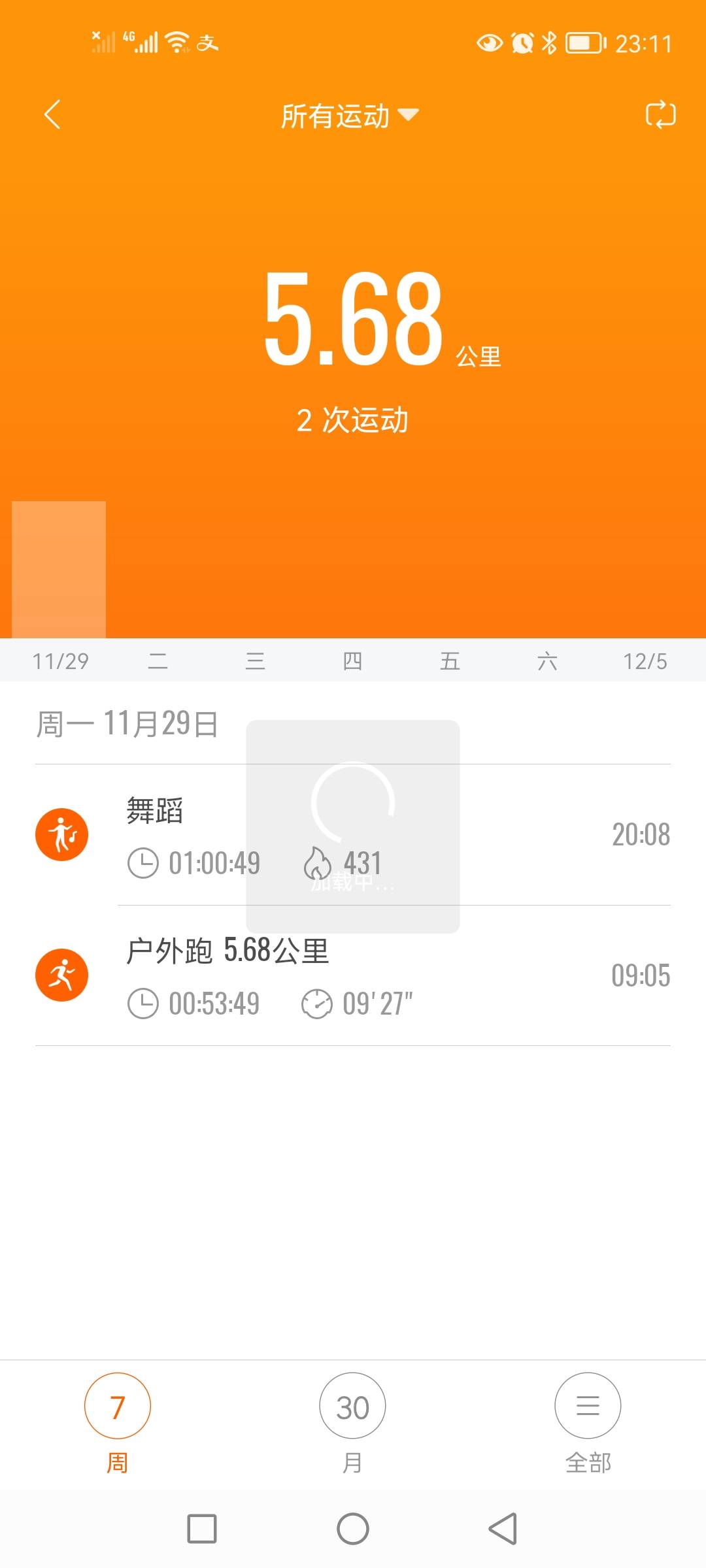Tap the clock icon beside dance duration

(x=143, y=862)
